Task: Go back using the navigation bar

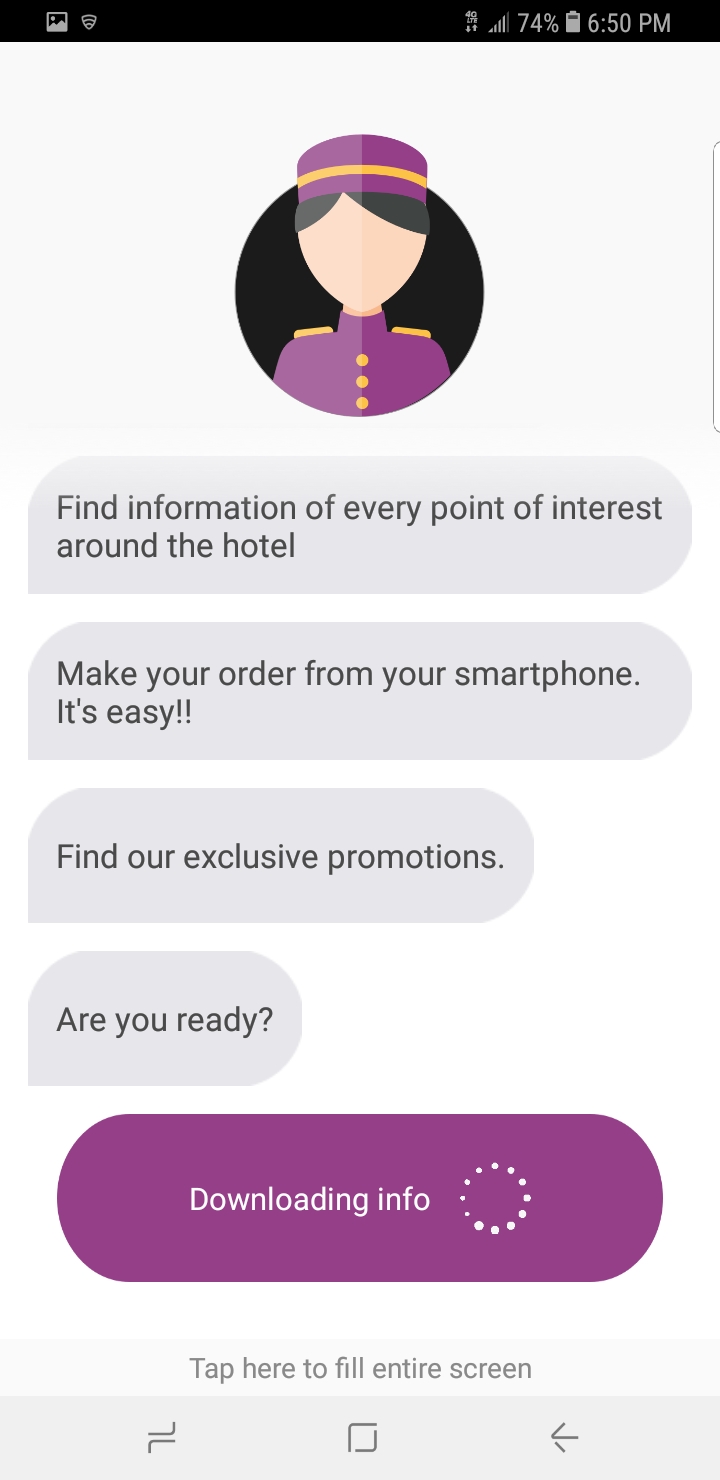Action: 564,1438
